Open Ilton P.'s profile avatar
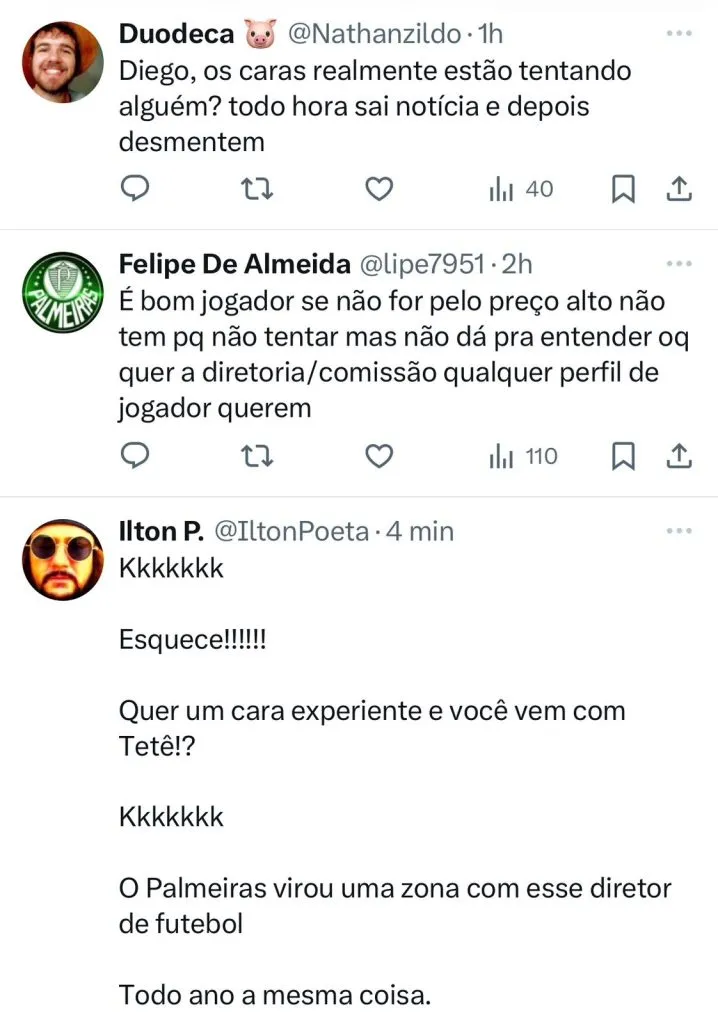Image resolution: width=718 pixels, height=1024 pixels. pos(63,560)
